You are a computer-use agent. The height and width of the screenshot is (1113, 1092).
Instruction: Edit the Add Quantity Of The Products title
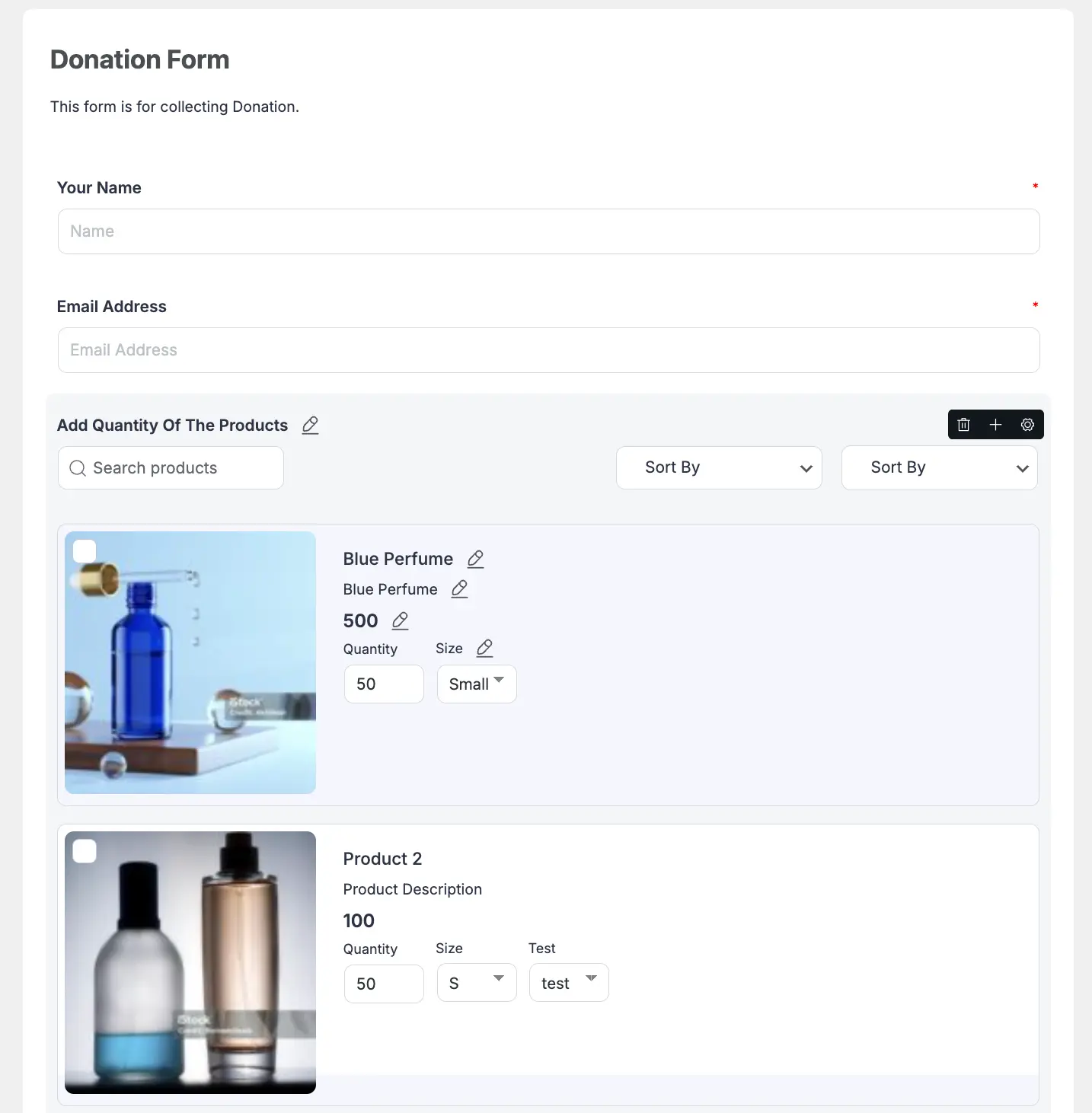310,426
